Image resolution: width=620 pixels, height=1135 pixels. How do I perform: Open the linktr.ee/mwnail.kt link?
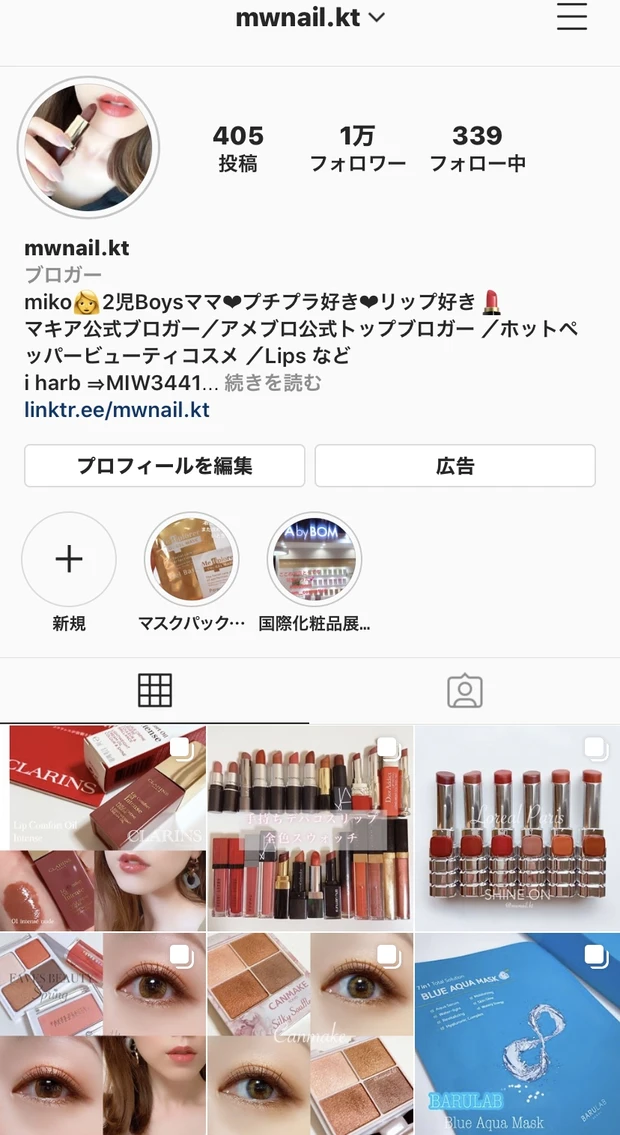(x=117, y=410)
